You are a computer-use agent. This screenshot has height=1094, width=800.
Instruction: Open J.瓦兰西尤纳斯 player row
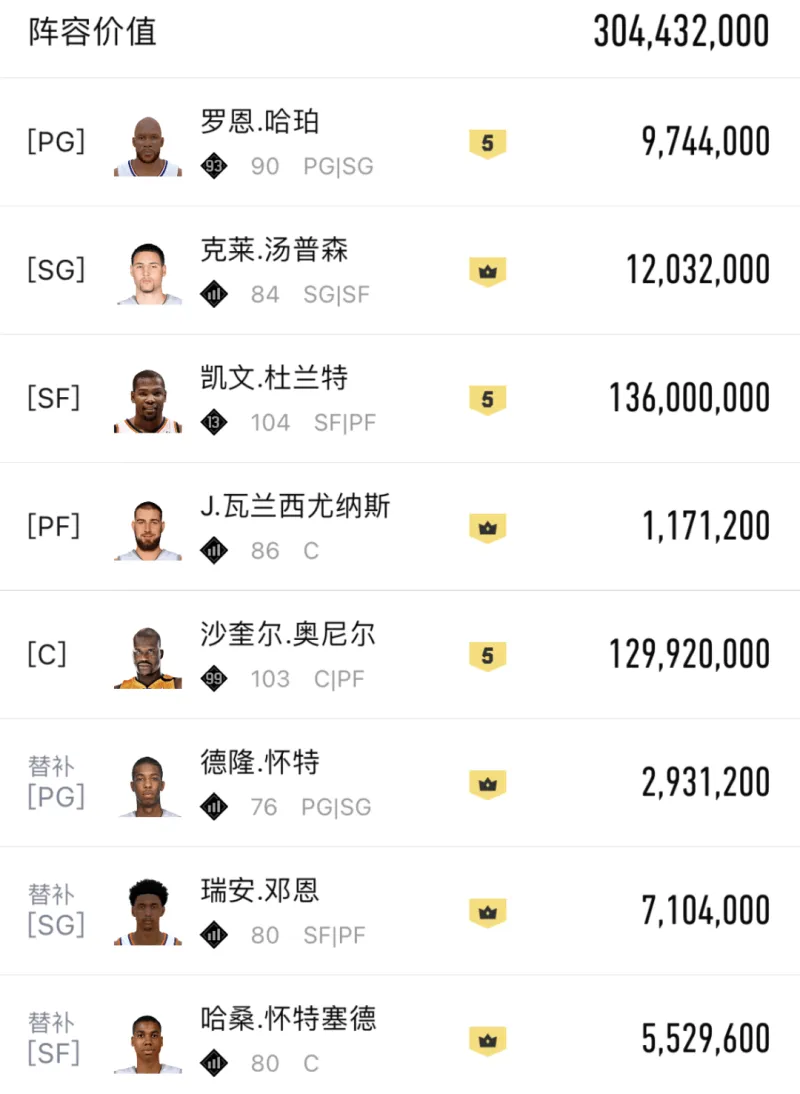tap(295, 507)
